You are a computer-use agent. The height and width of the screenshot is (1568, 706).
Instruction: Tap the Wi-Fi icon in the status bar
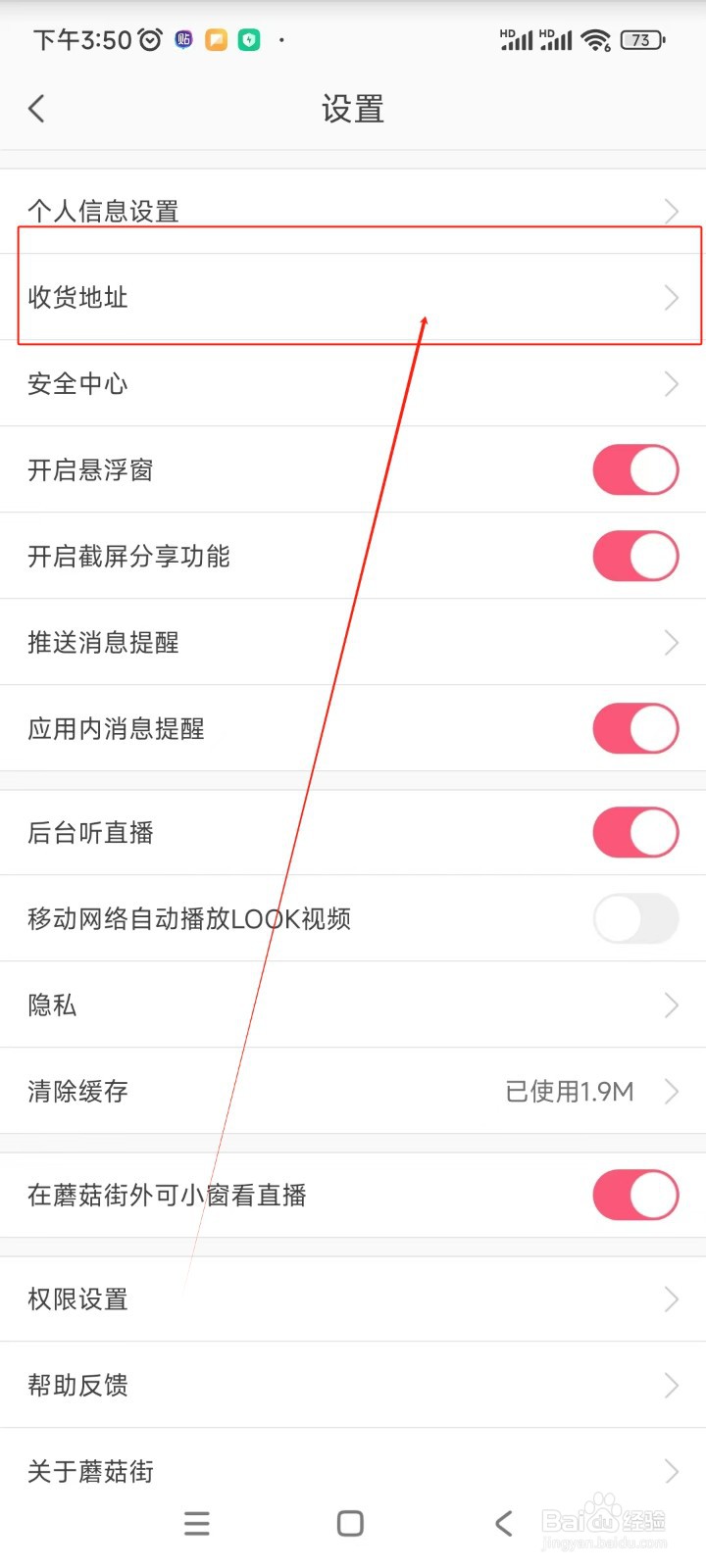pos(596,39)
